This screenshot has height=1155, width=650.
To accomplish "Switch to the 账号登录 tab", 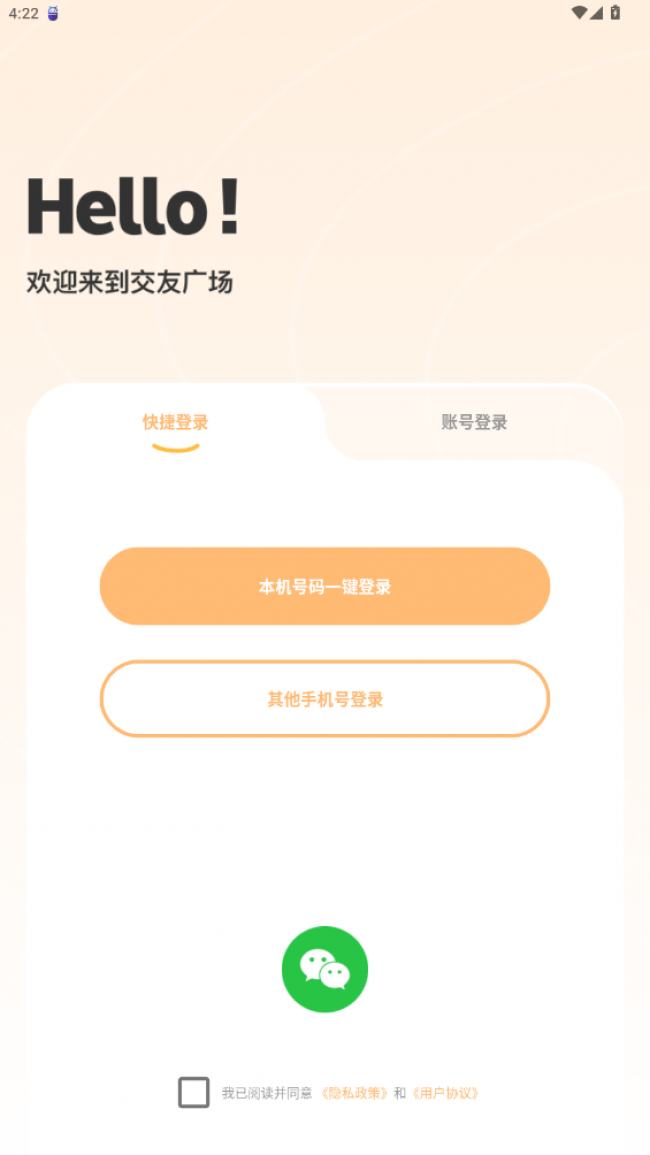I will (474, 422).
